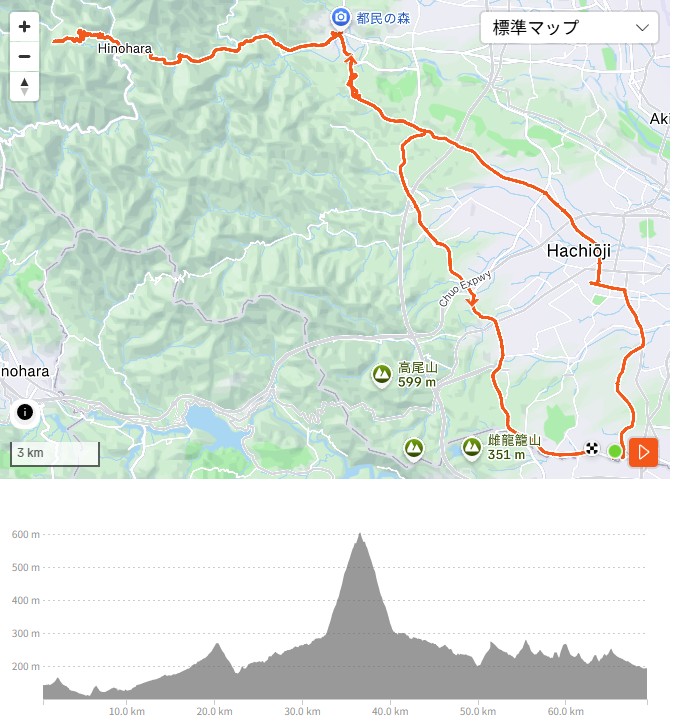Viewport: 674px width, 726px height.
Task: Reset the map compass orientation
Action: click(24, 86)
